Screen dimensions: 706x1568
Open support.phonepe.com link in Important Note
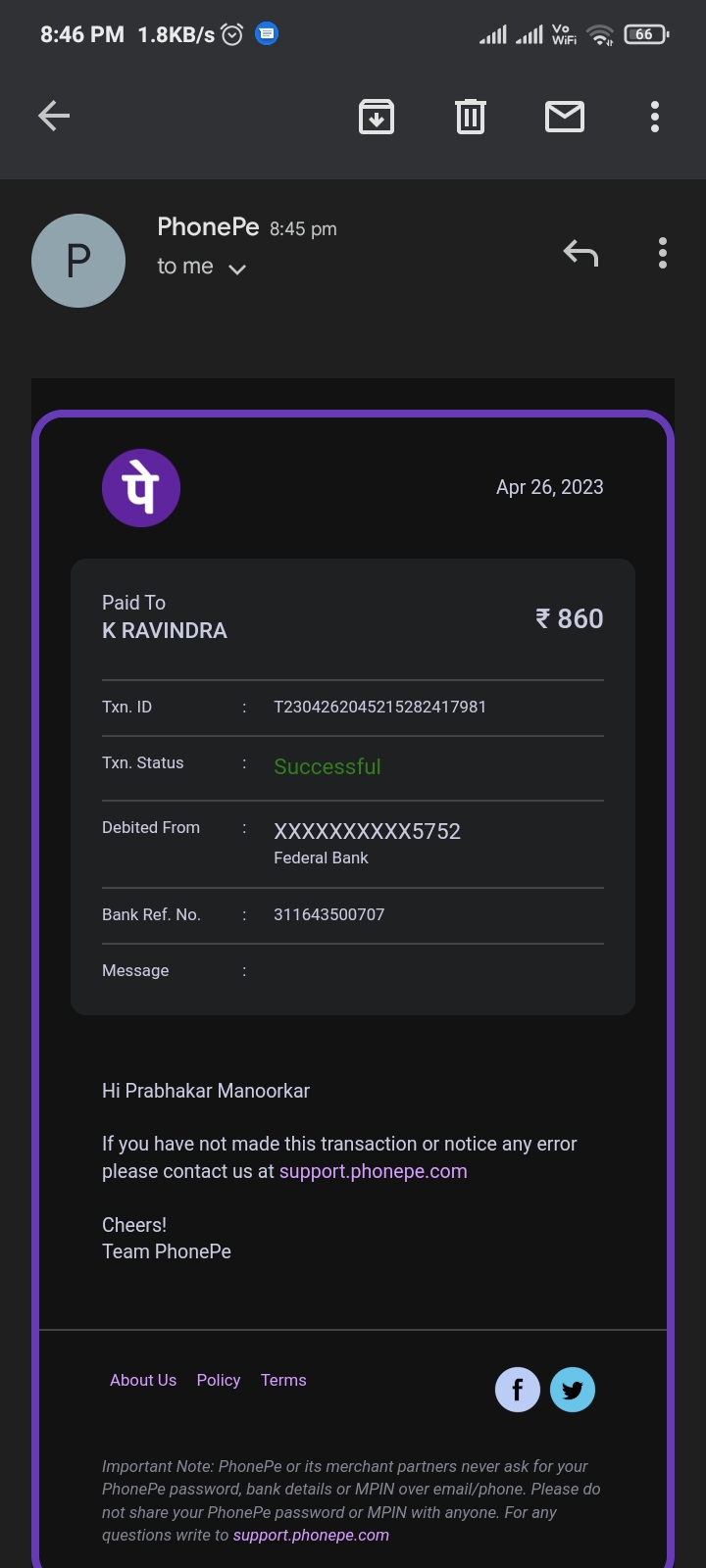(311, 1535)
